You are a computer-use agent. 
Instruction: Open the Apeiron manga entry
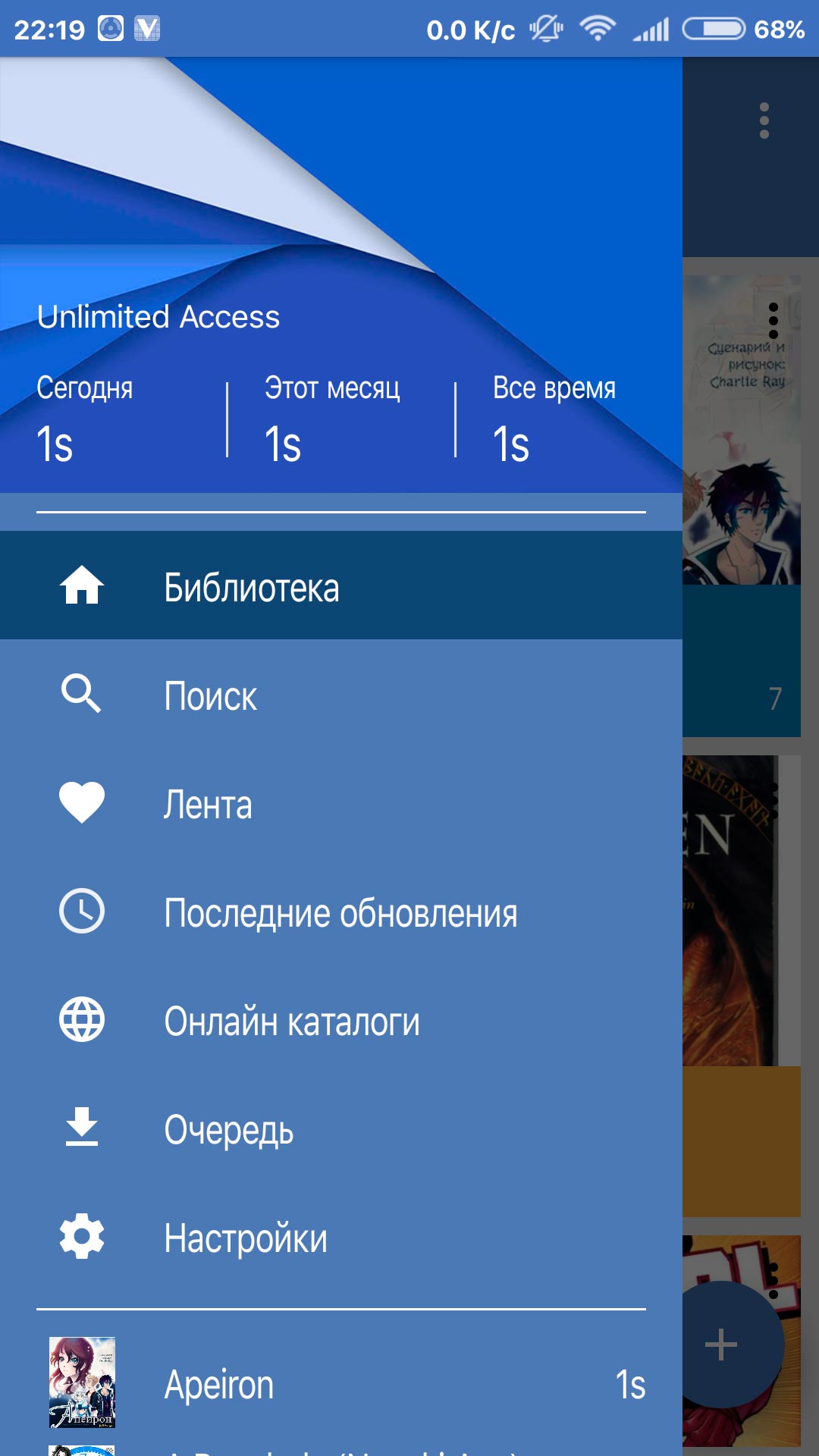[x=341, y=1383]
